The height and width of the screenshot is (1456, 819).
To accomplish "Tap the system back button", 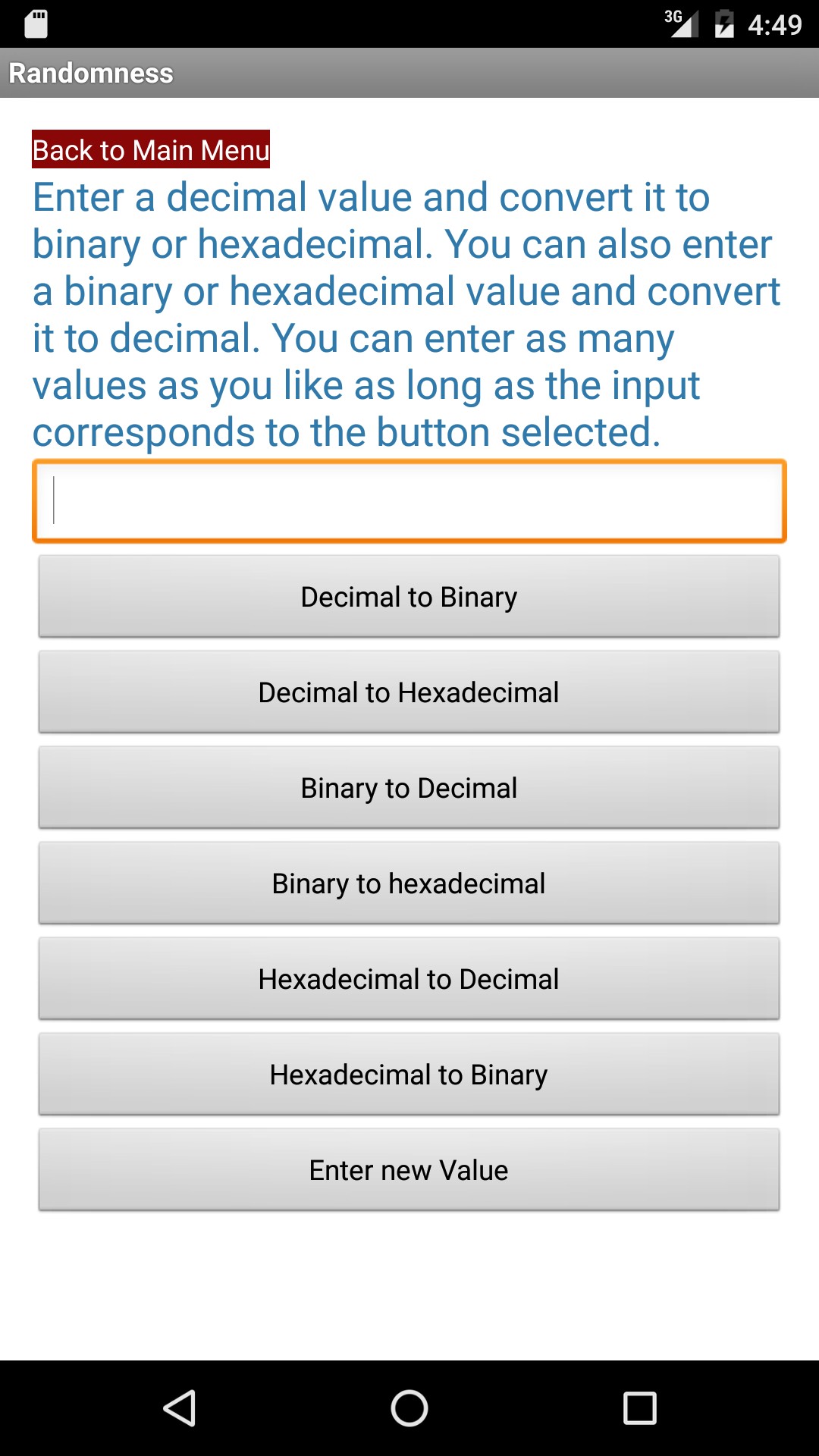I will pos(180,1408).
